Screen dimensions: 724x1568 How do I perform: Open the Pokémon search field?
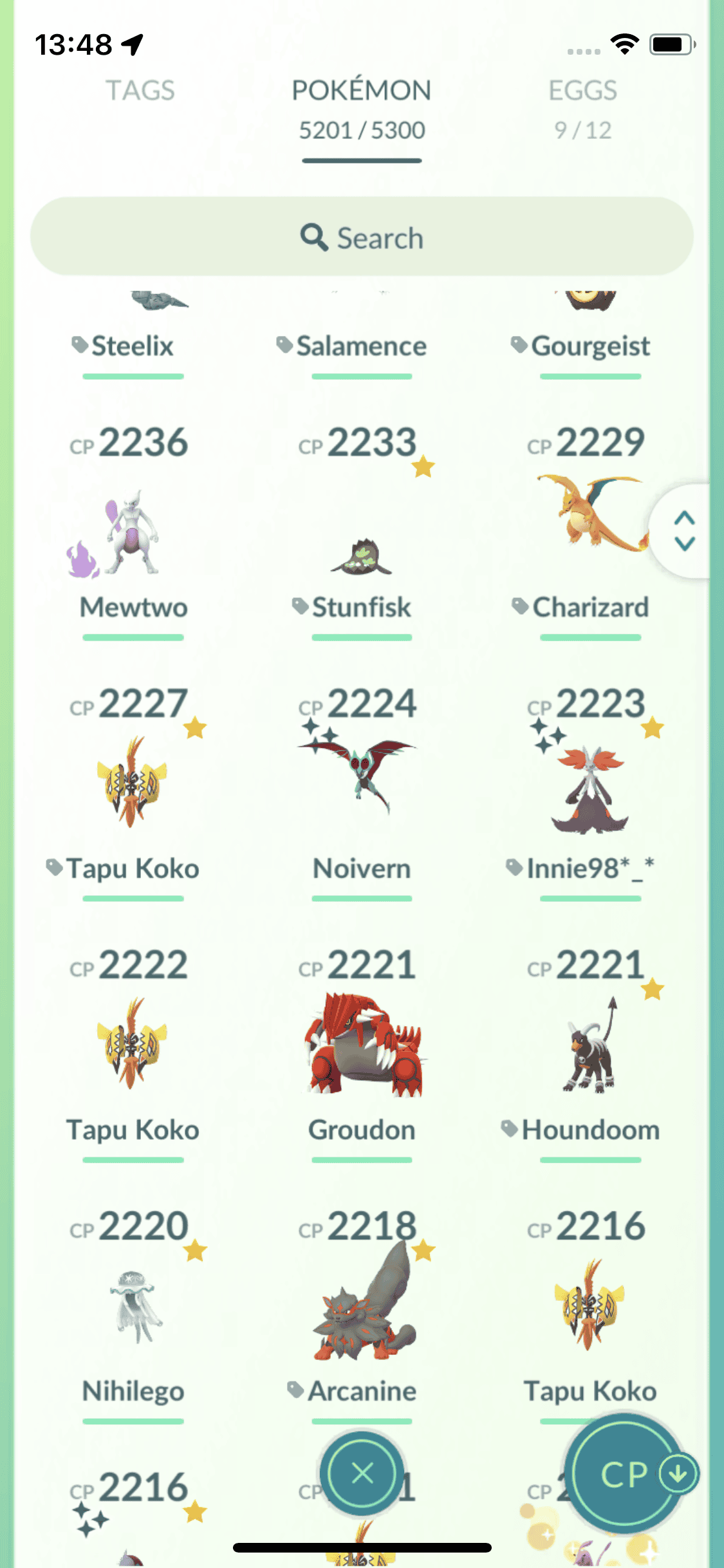[362, 238]
